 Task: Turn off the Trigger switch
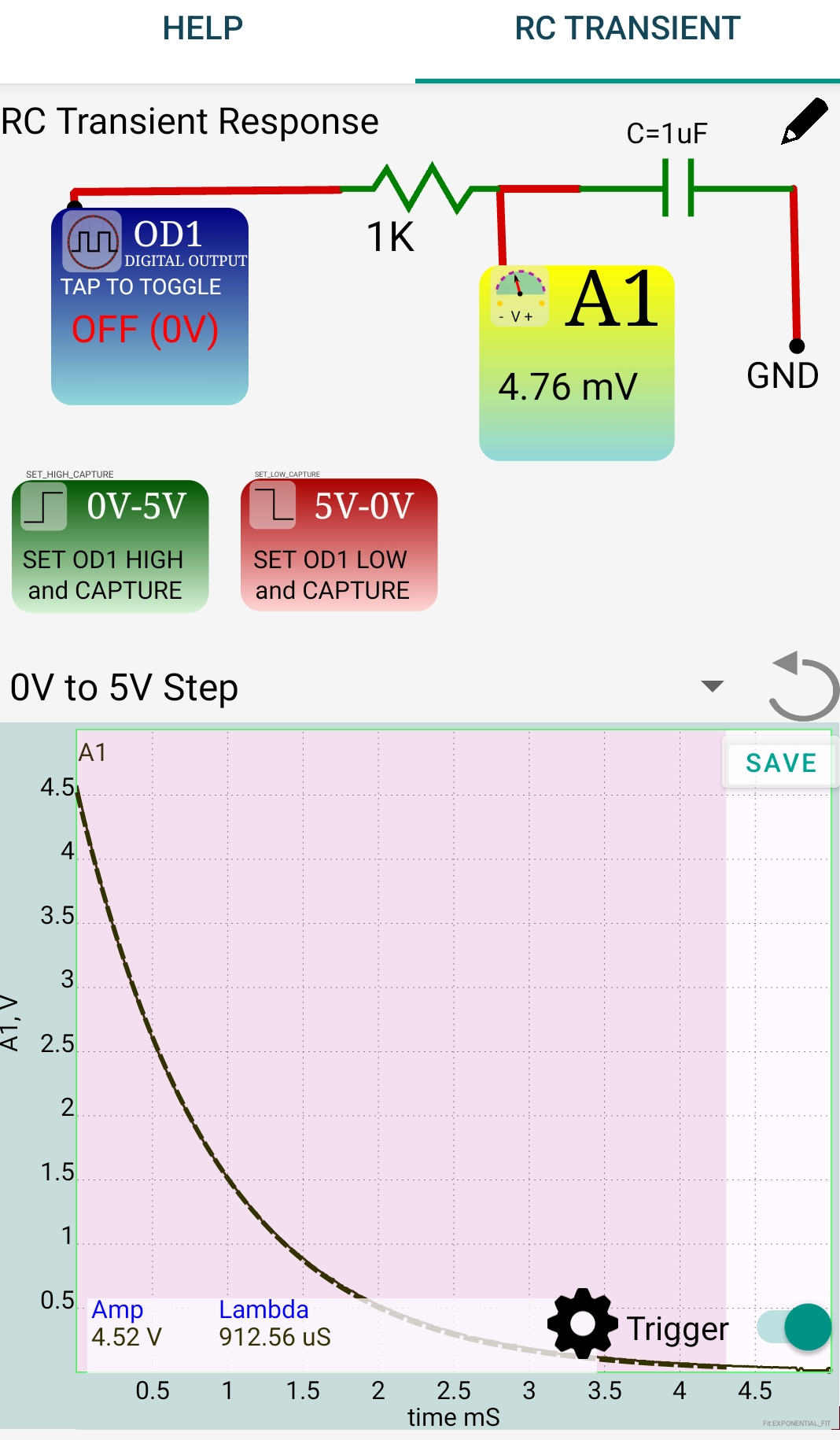794,1327
